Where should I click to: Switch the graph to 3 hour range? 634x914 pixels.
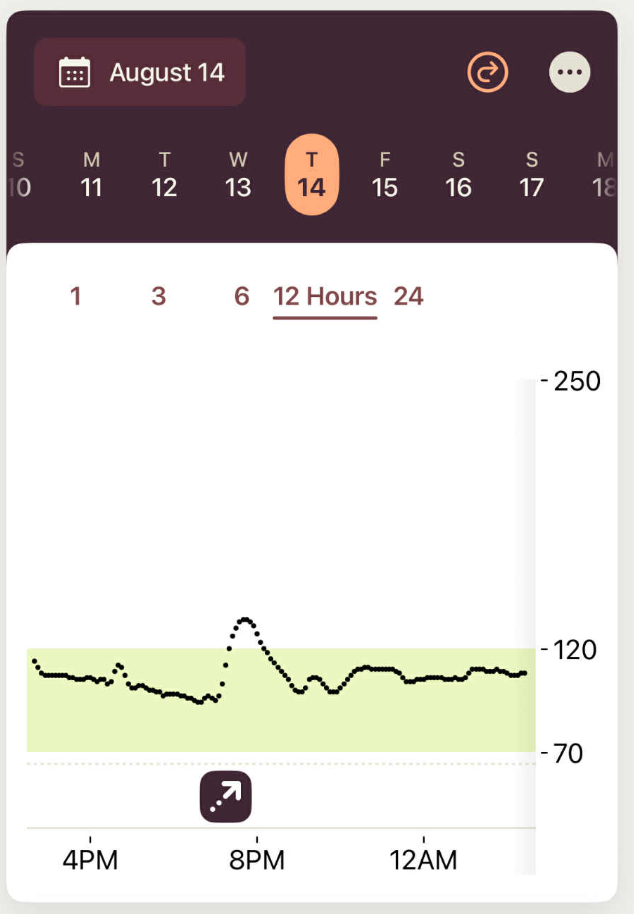pyautogui.click(x=158, y=296)
